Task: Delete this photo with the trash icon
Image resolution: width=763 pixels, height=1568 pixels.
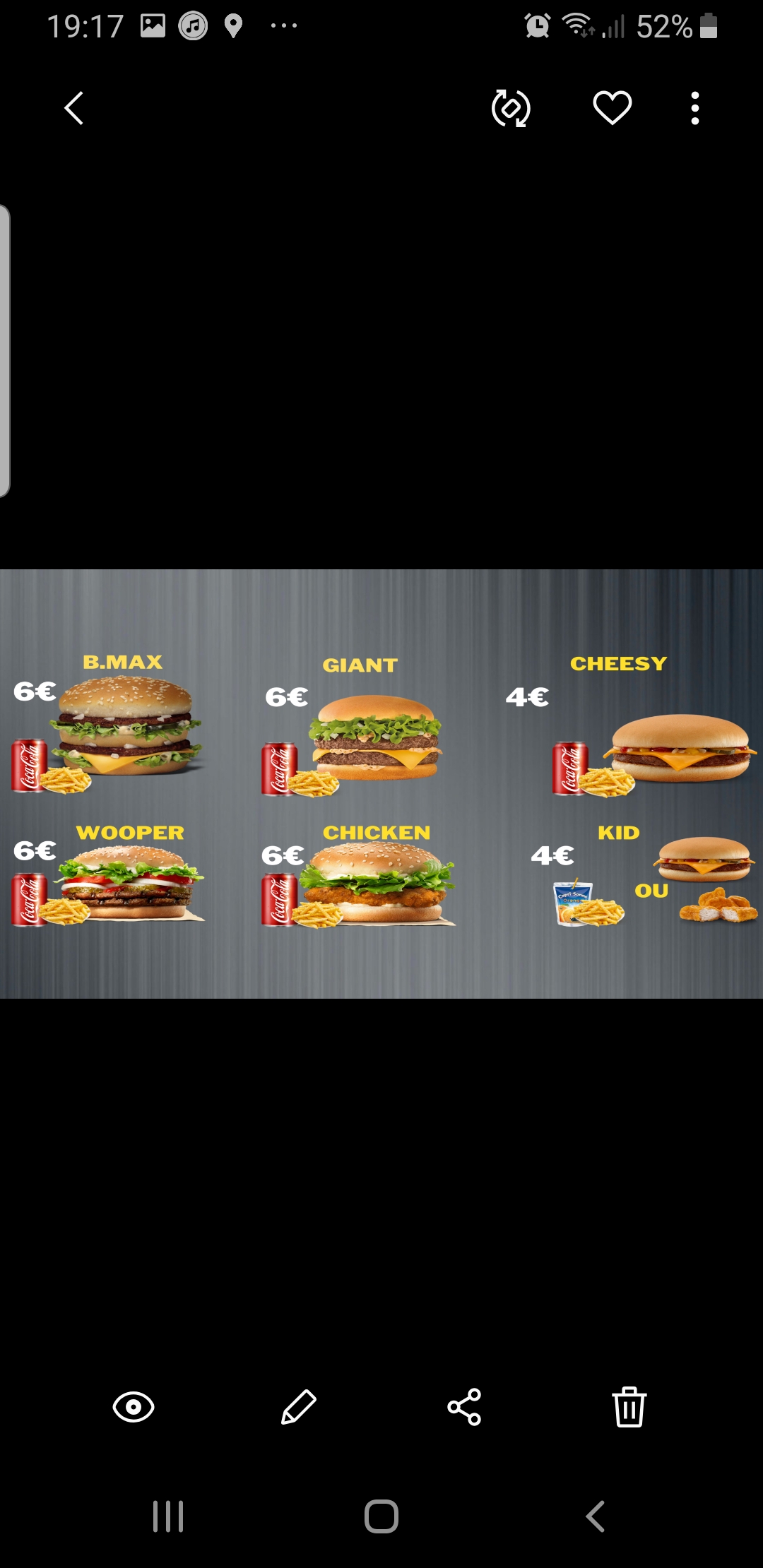Action: 629,1407
